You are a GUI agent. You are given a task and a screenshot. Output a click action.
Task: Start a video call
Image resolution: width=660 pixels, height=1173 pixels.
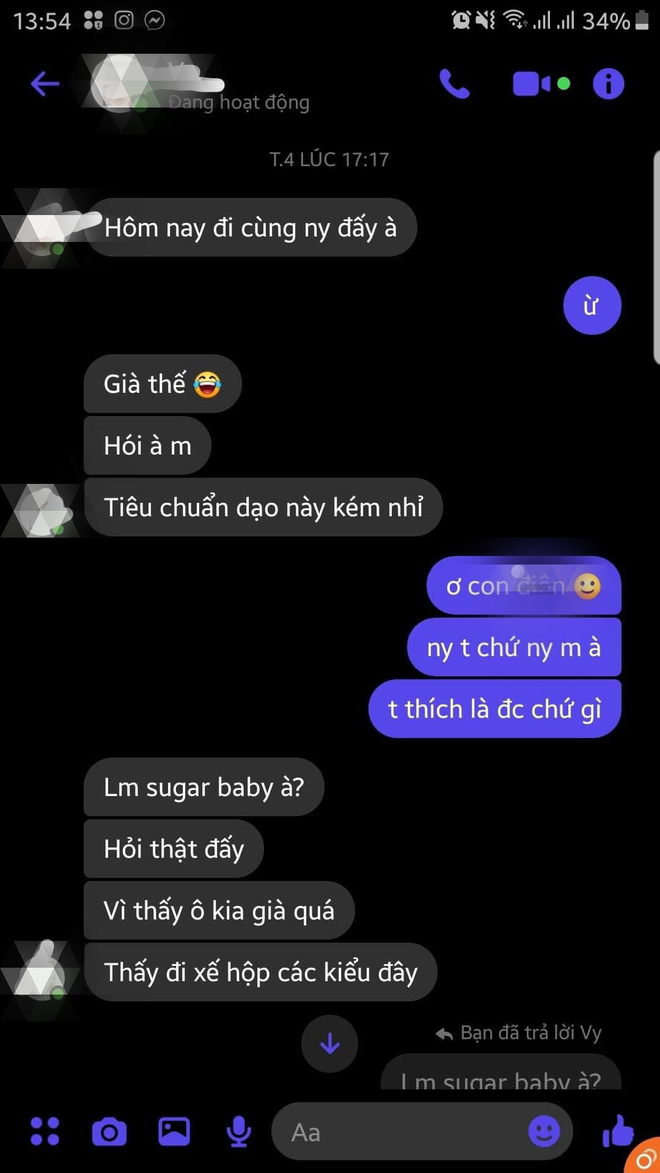point(531,84)
